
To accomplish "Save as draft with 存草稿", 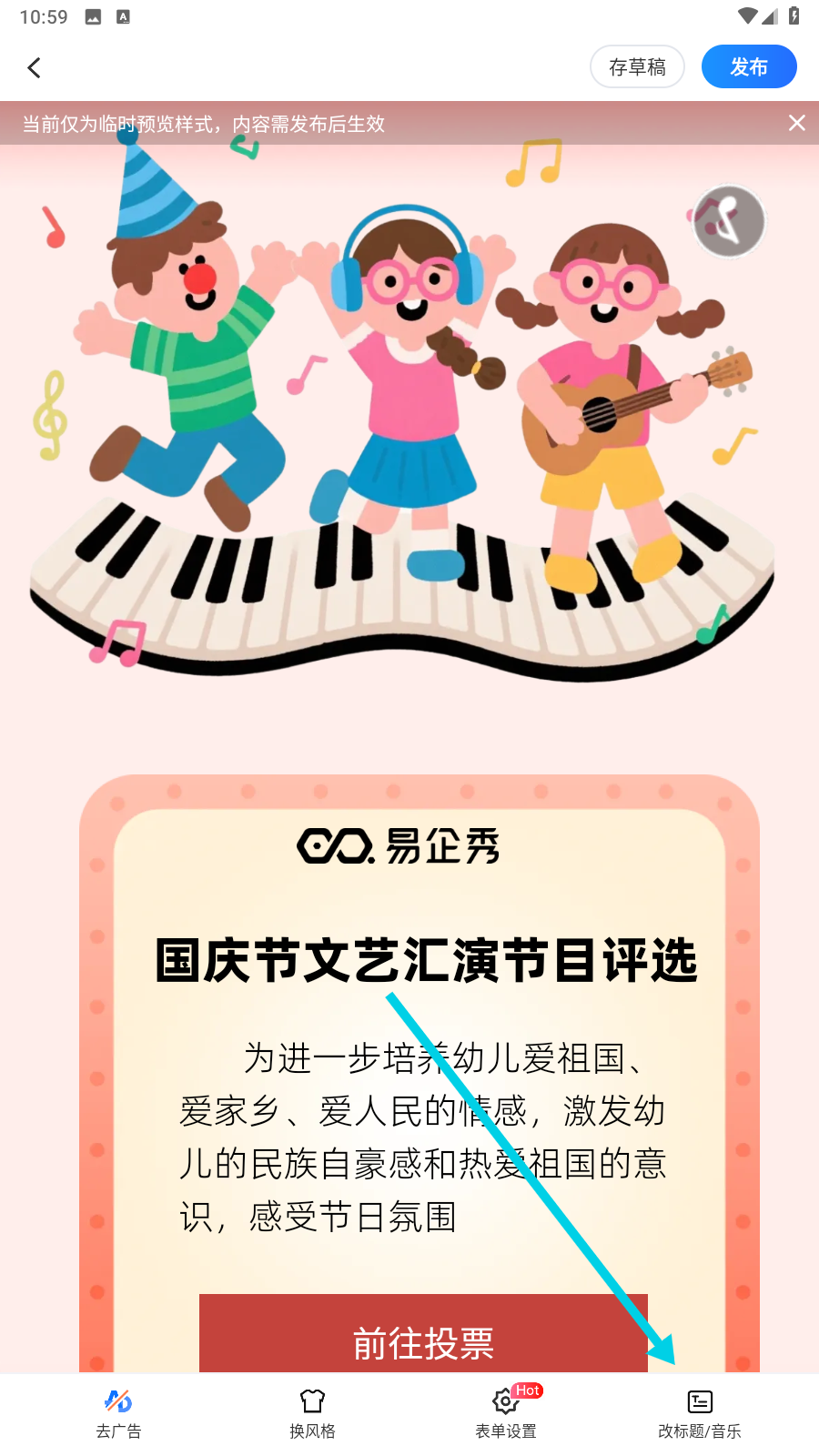I will pos(637,67).
